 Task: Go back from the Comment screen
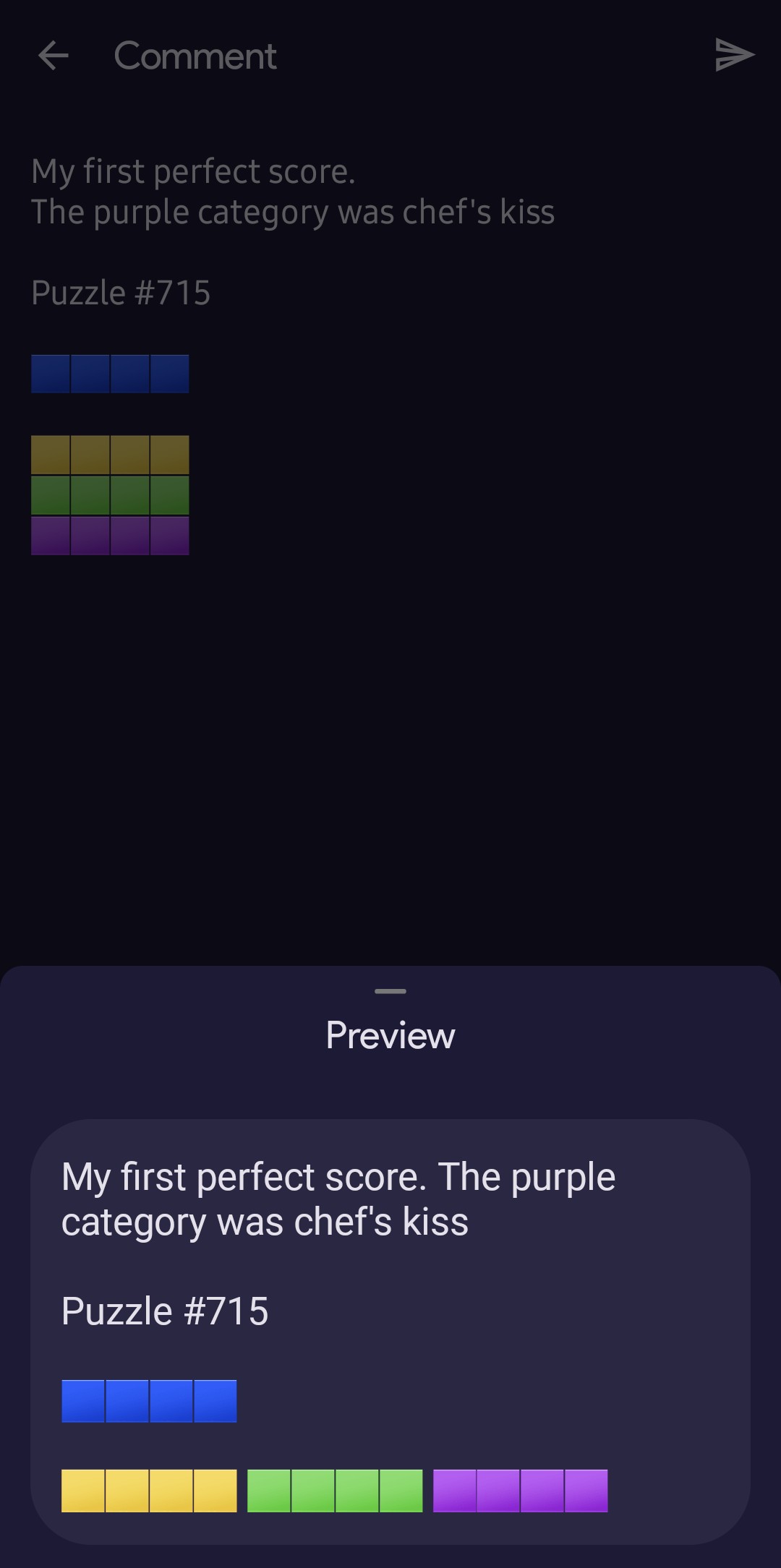click(x=53, y=56)
